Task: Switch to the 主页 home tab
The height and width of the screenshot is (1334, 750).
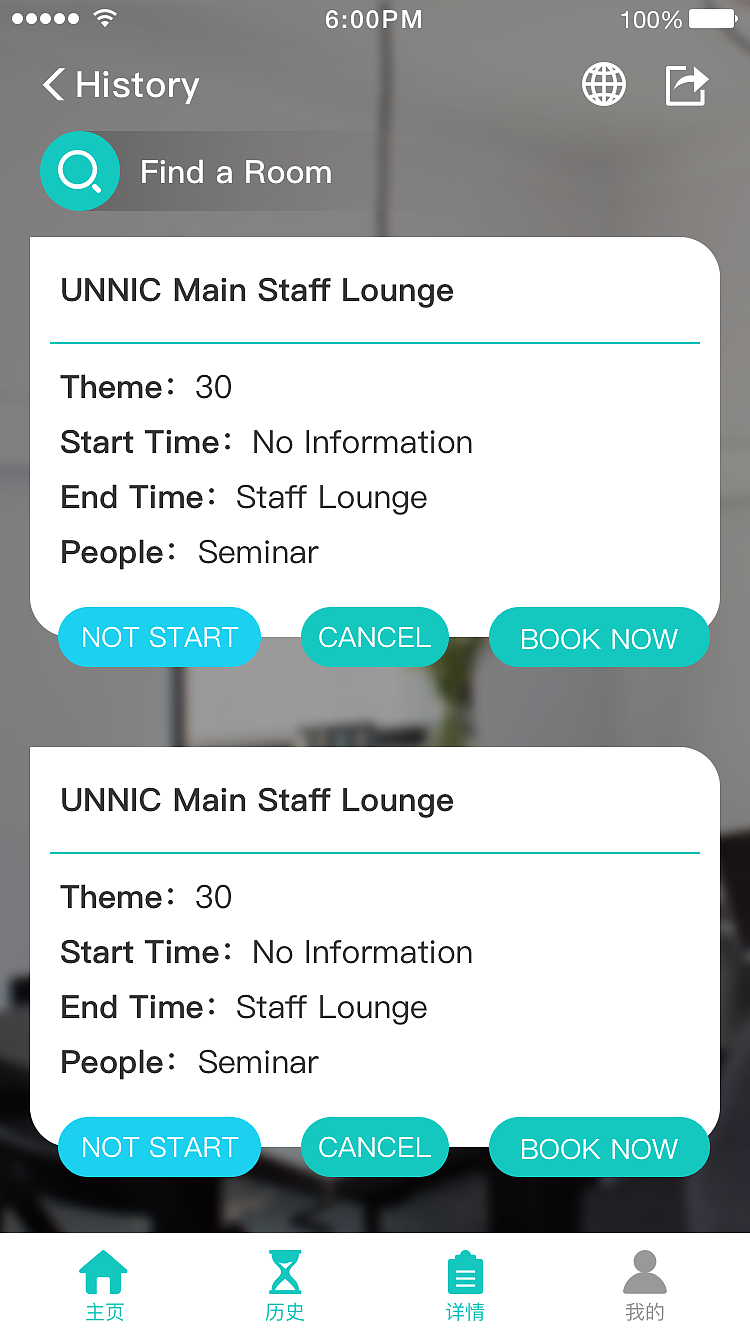Action: coord(104,1285)
